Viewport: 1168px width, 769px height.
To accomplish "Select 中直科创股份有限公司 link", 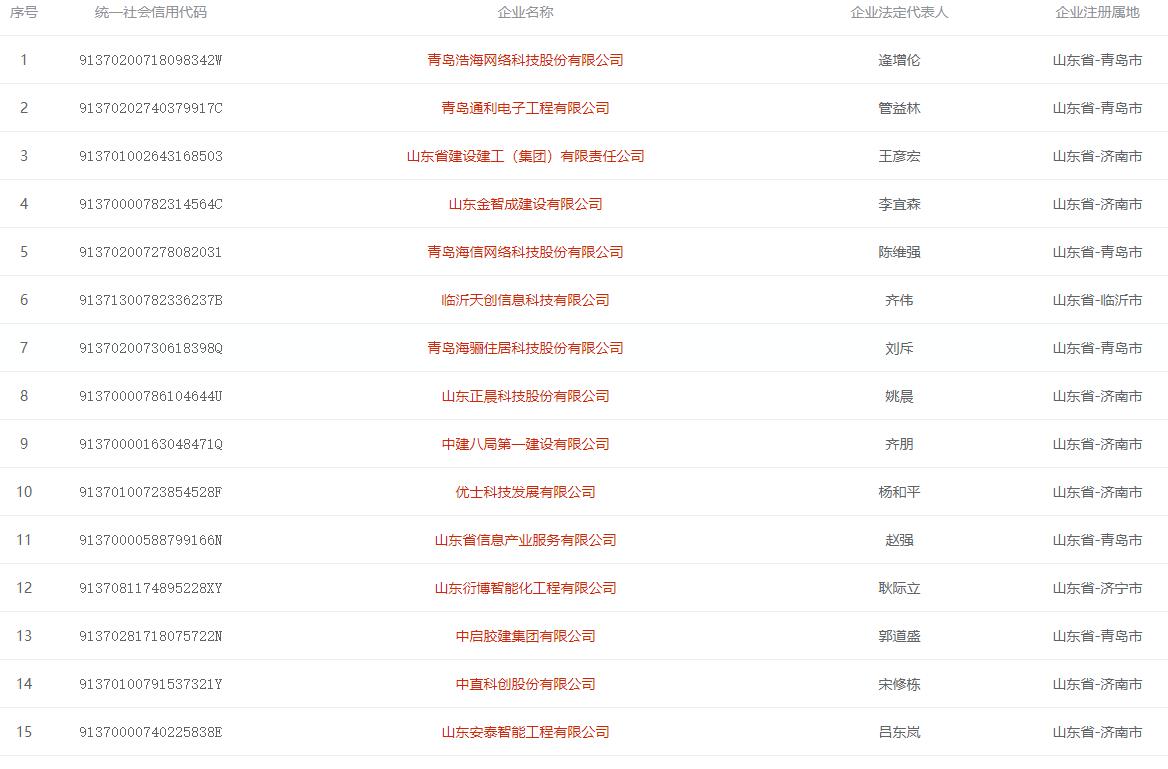I will click(525, 684).
